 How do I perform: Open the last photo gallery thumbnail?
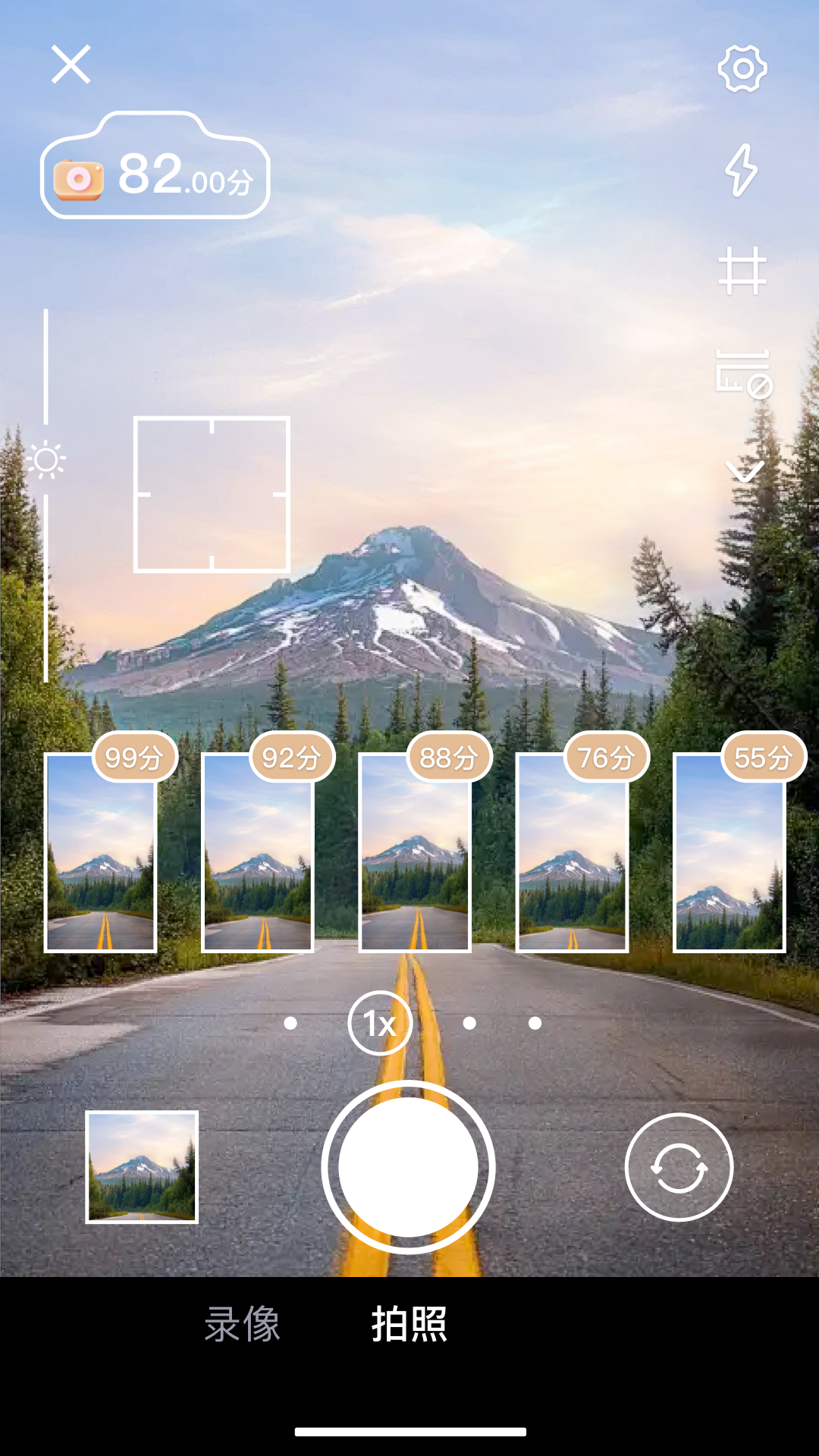click(x=142, y=1167)
